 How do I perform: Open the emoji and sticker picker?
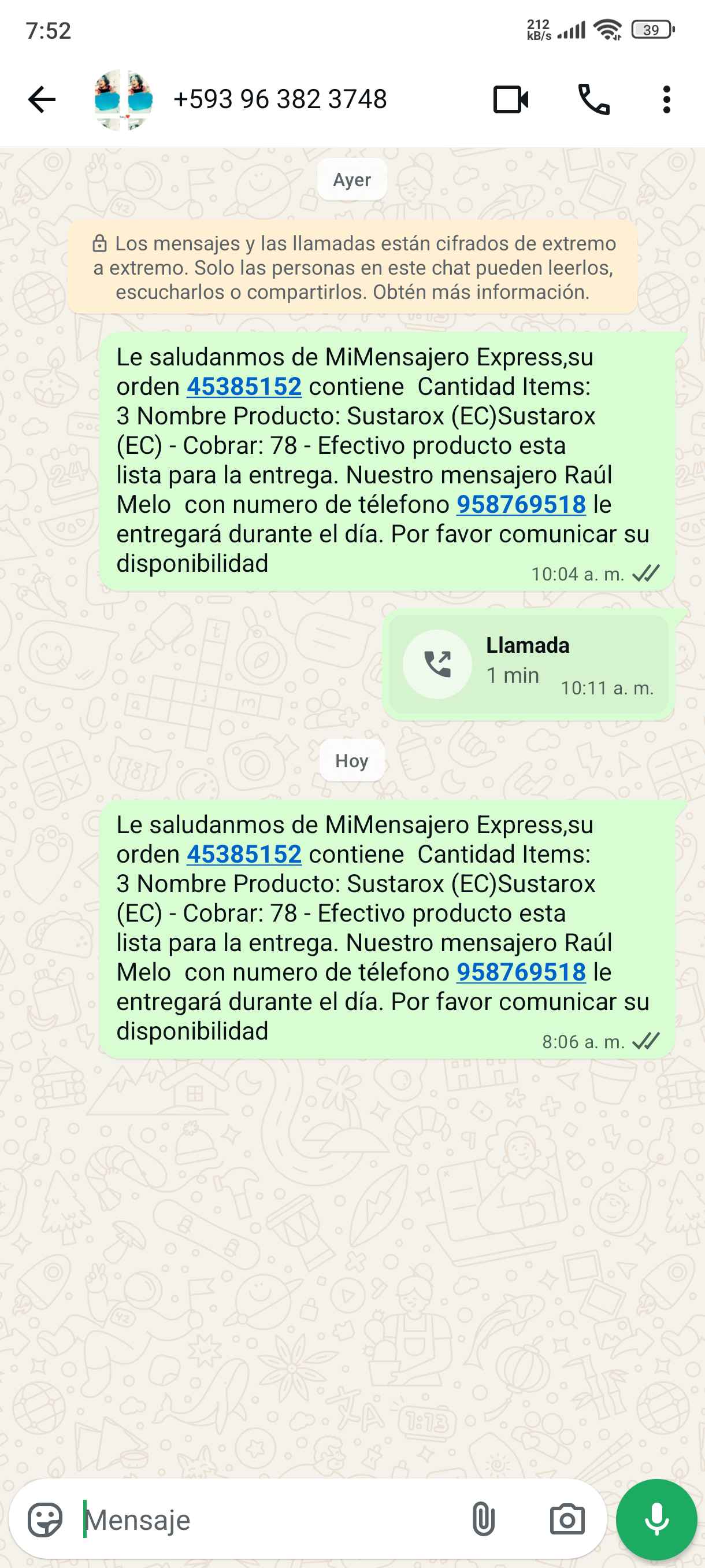tap(45, 1520)
